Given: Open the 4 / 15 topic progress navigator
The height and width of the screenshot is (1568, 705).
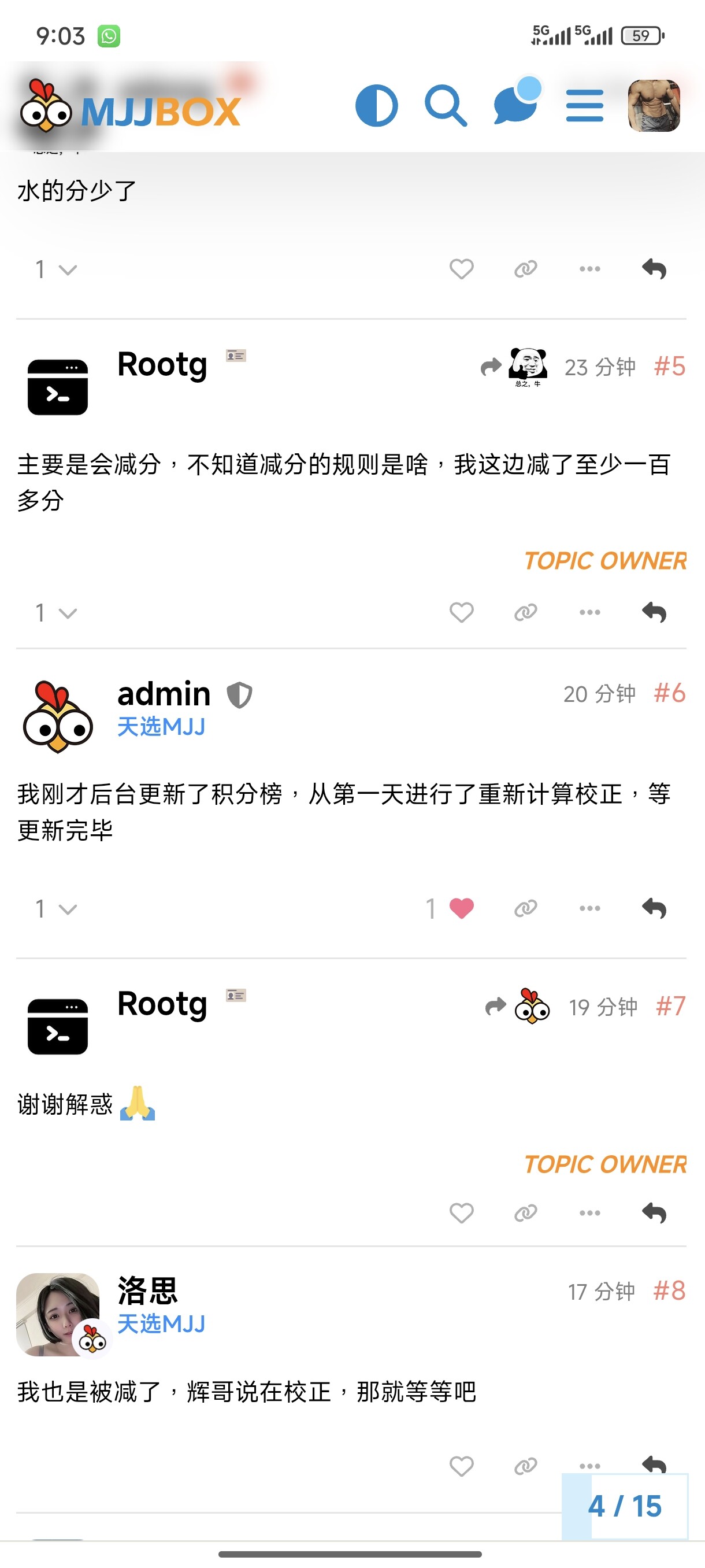Looking at the screenshot, I should pyautogui.click(x=625, y=1507).
